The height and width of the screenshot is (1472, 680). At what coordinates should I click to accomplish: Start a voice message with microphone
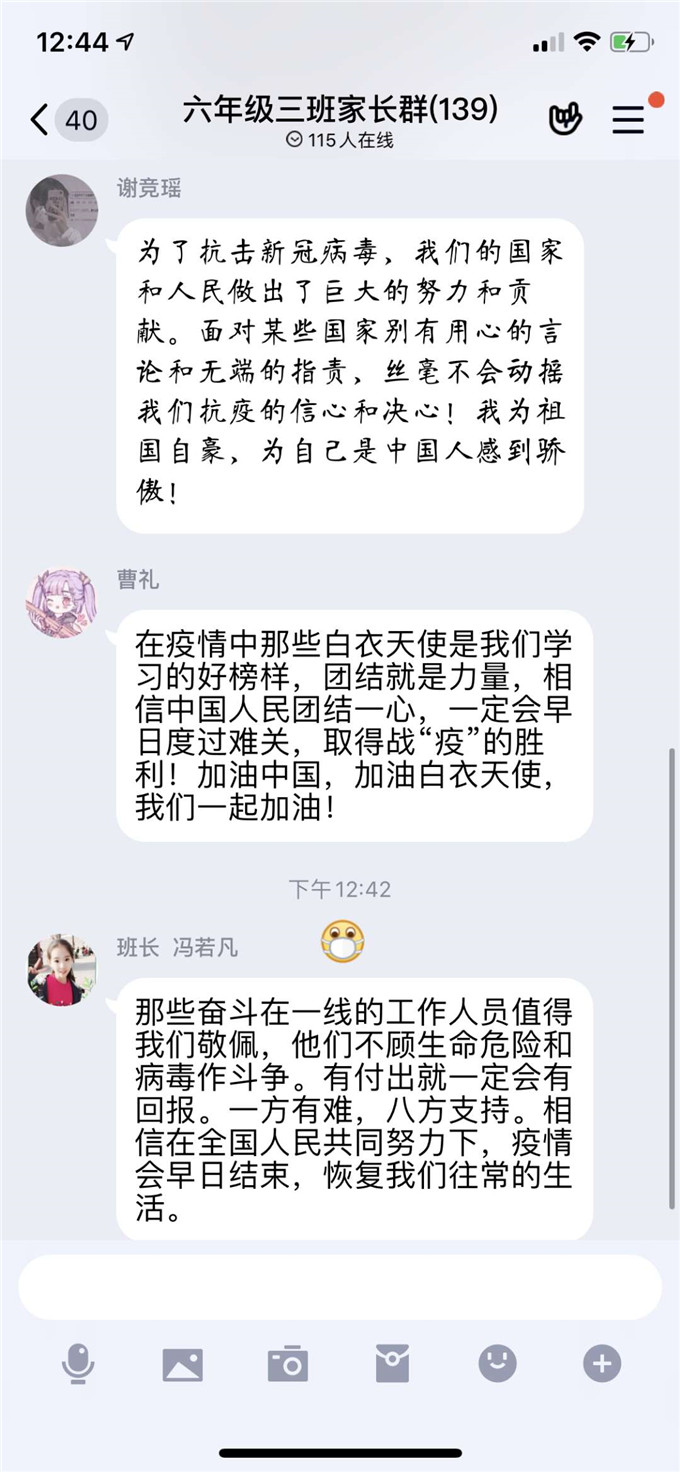78,1363
